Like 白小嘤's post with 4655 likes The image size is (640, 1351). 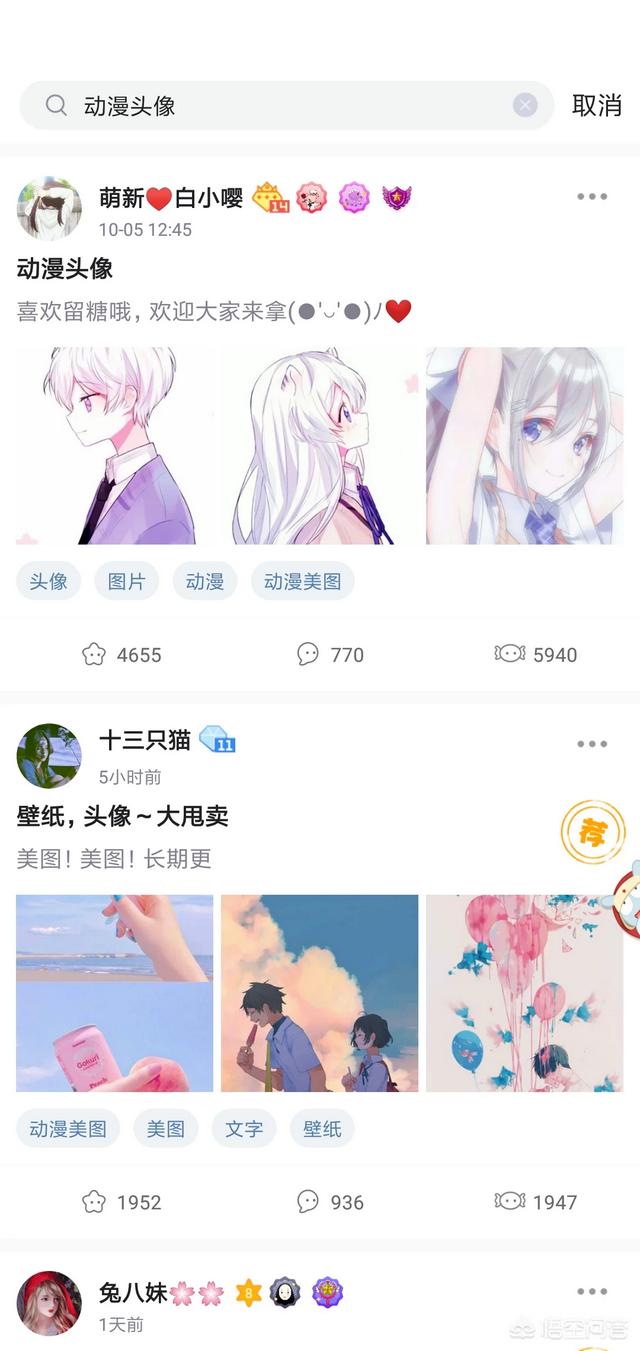coord(121,655)
